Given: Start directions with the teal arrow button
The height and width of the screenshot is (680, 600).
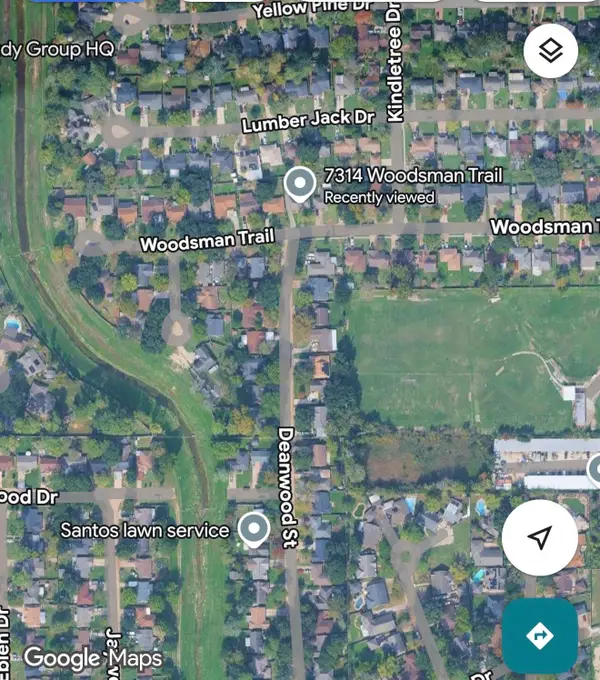Looking at the screenshot, I should tap(540, 635).
